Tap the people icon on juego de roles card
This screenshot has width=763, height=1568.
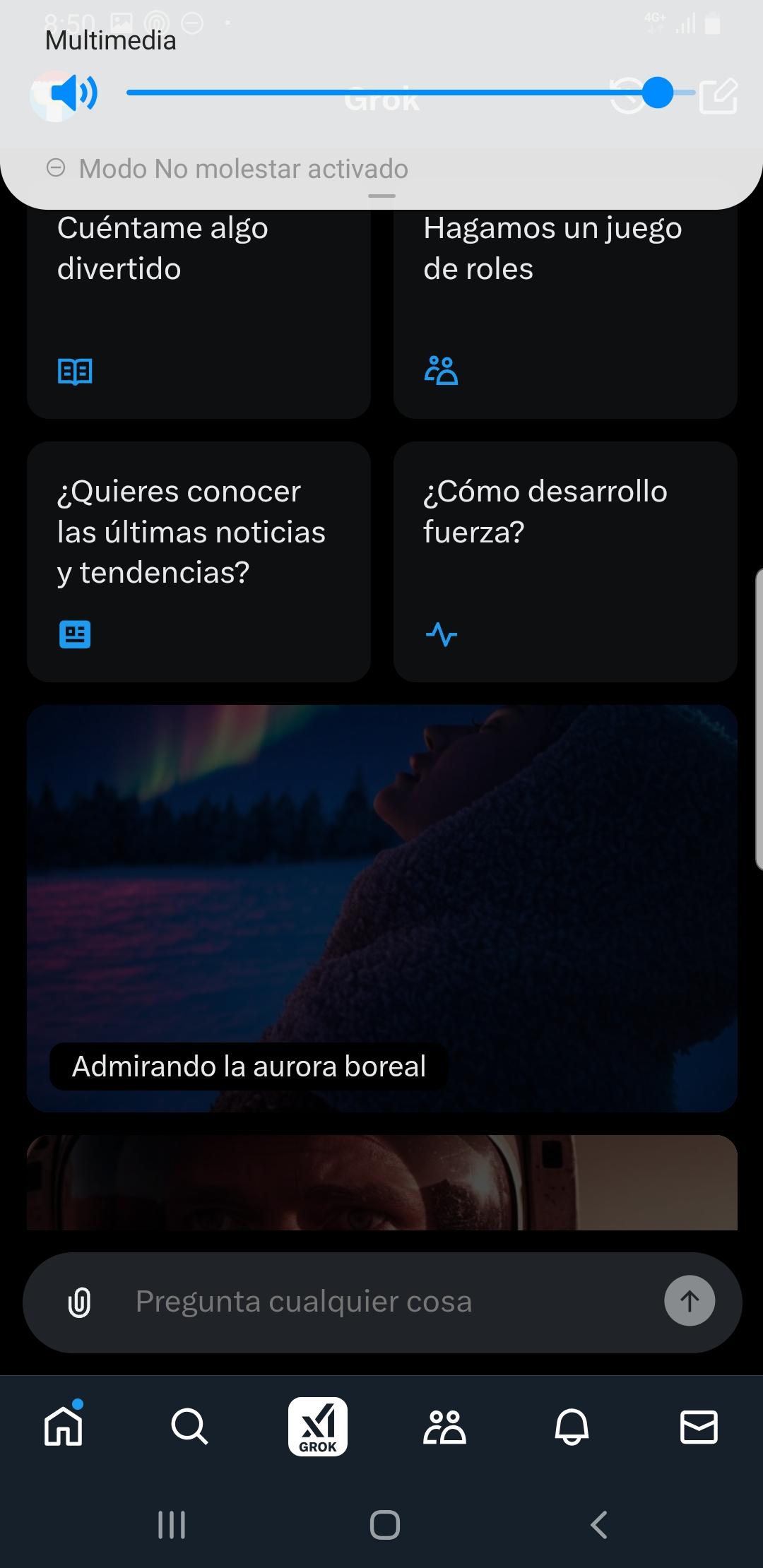[442, 370]
